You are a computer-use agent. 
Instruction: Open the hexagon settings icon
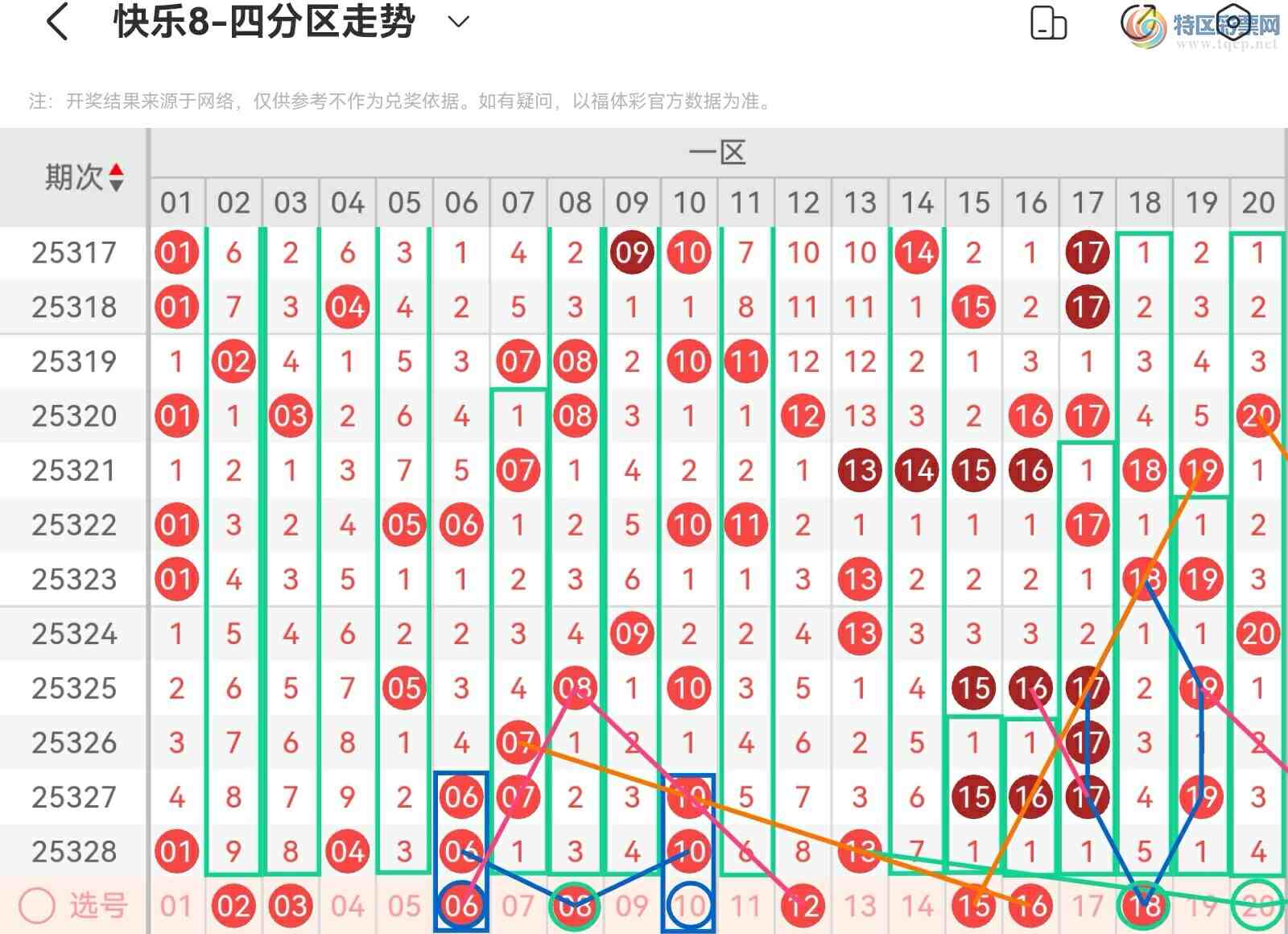pos(1232,23)
